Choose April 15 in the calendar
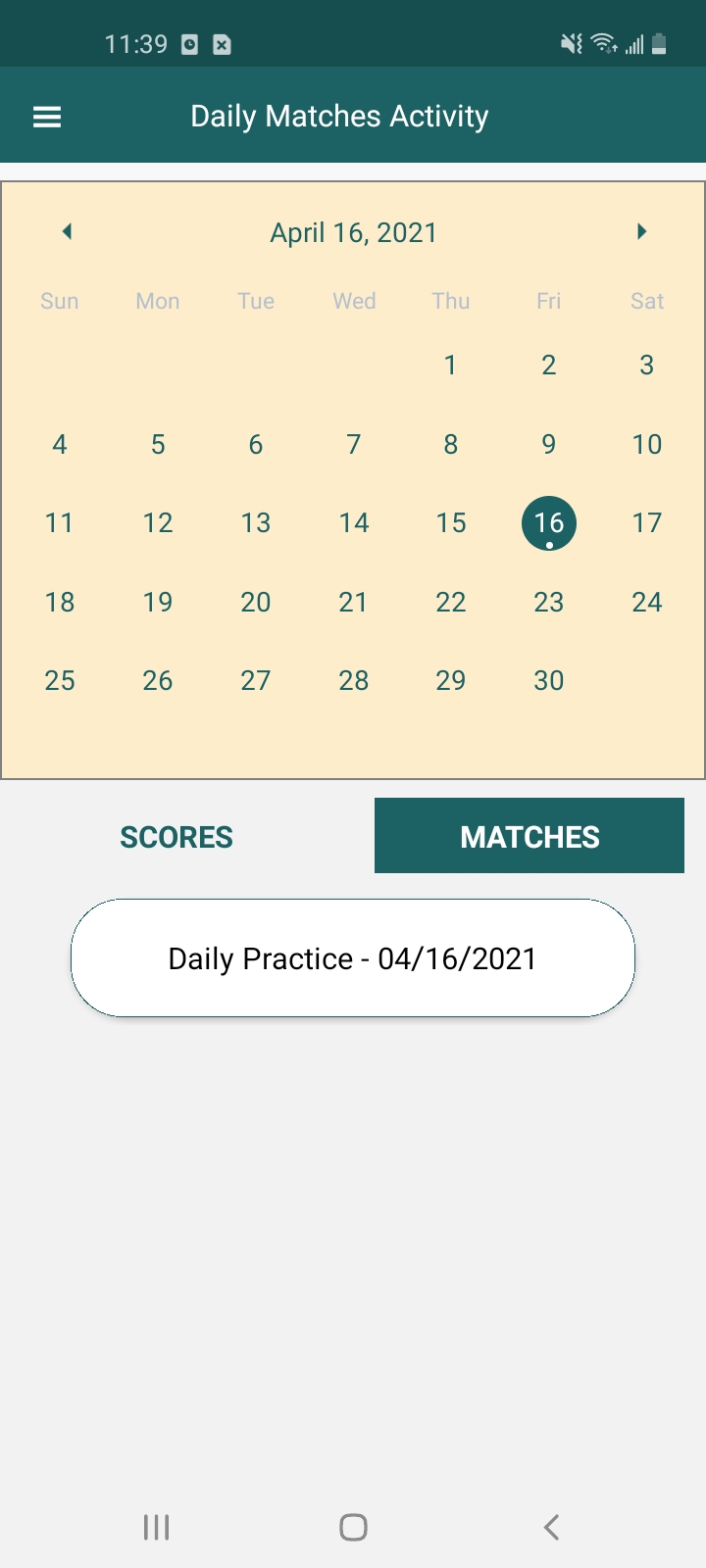The width and height of the screenshot is (706, 1568). pos(451,523)
